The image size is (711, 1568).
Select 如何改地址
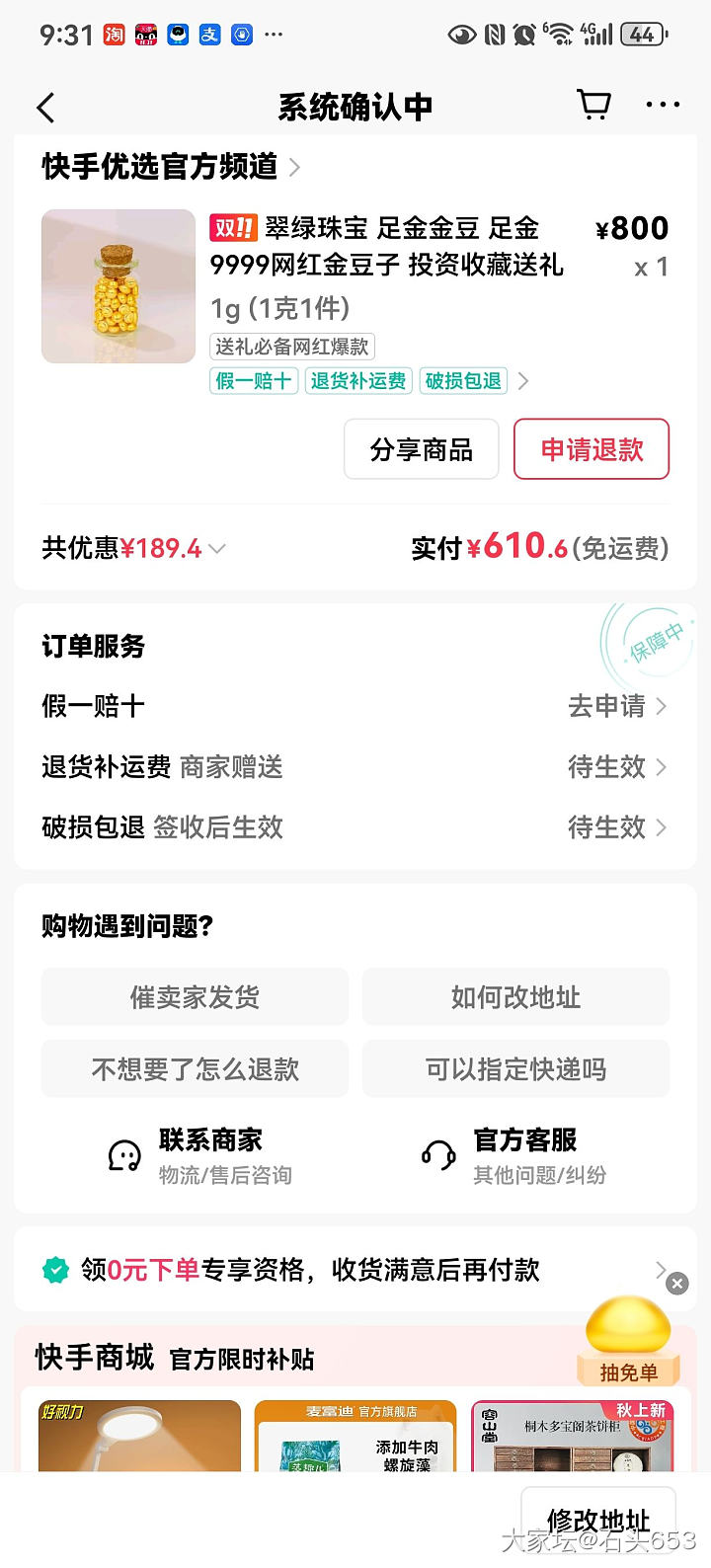pos(515,997)
